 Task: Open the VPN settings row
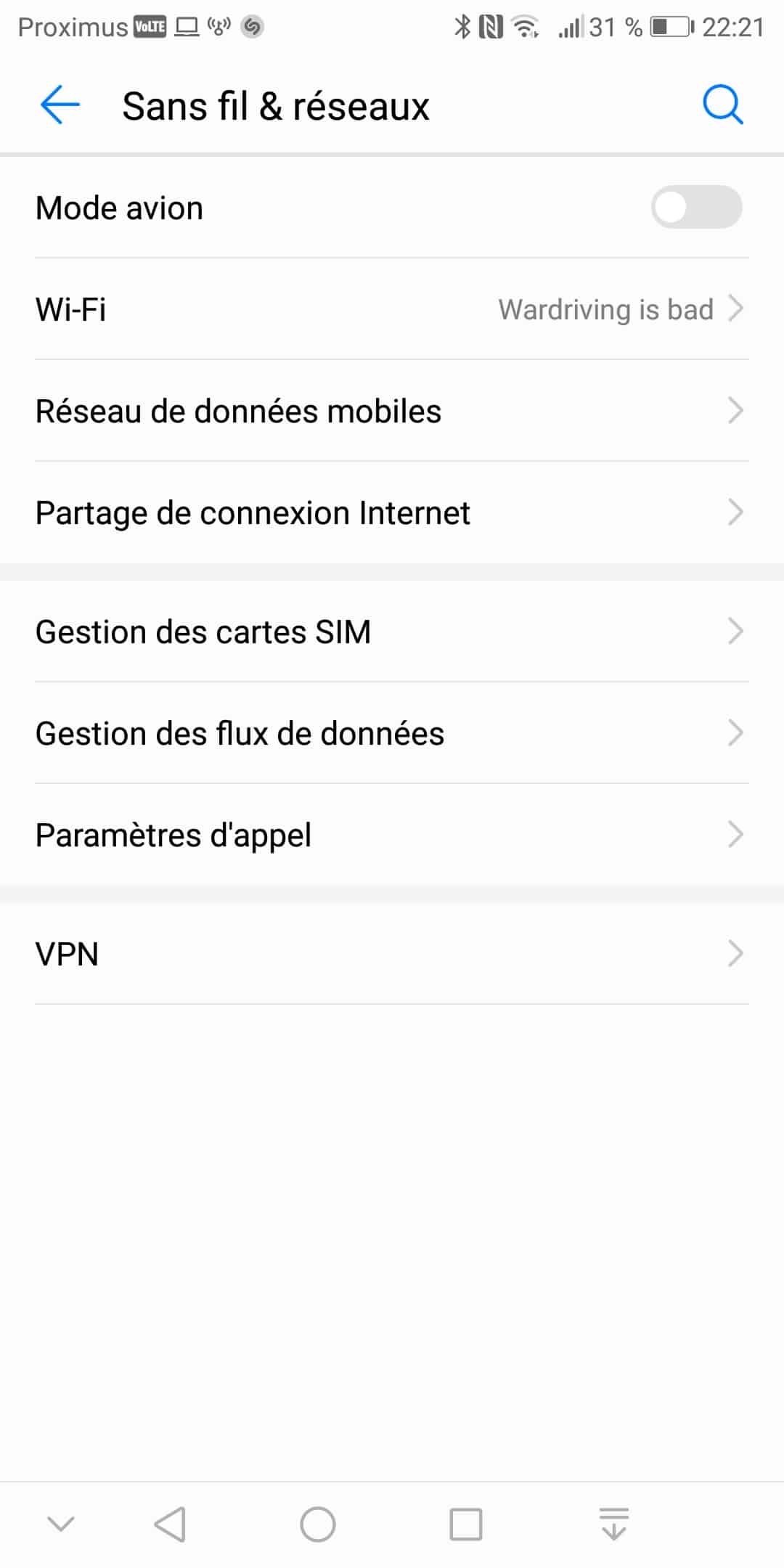[392, 954]
